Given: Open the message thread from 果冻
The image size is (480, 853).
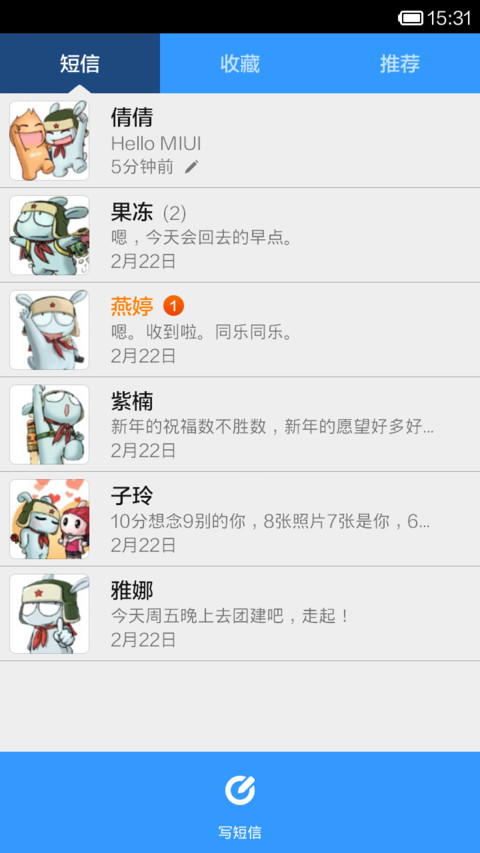Looking at the screenshot, I should coord(240,235).
